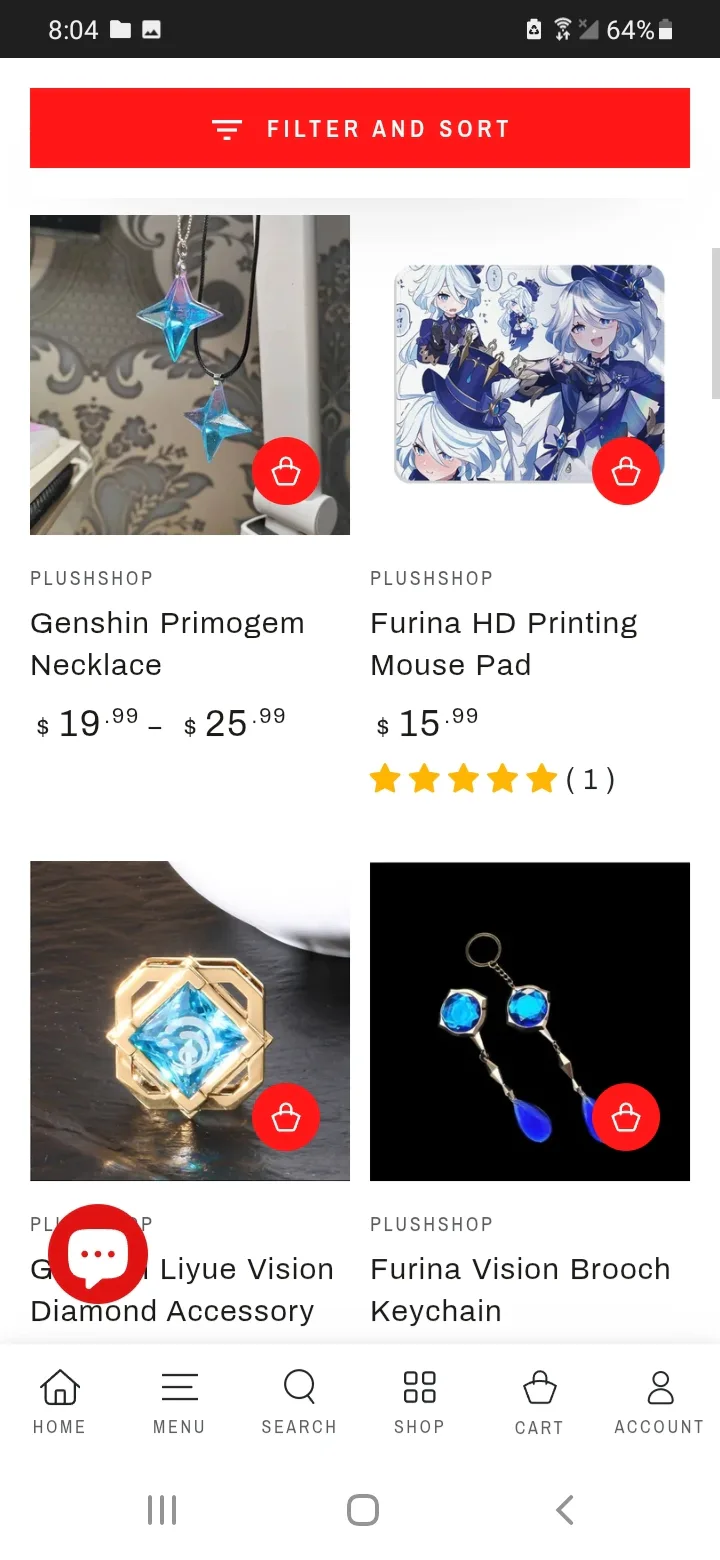Open the Furina HD Printing Mouse Pad title
This screenshot has height=1560, width=720.
(x=503, y=643)
